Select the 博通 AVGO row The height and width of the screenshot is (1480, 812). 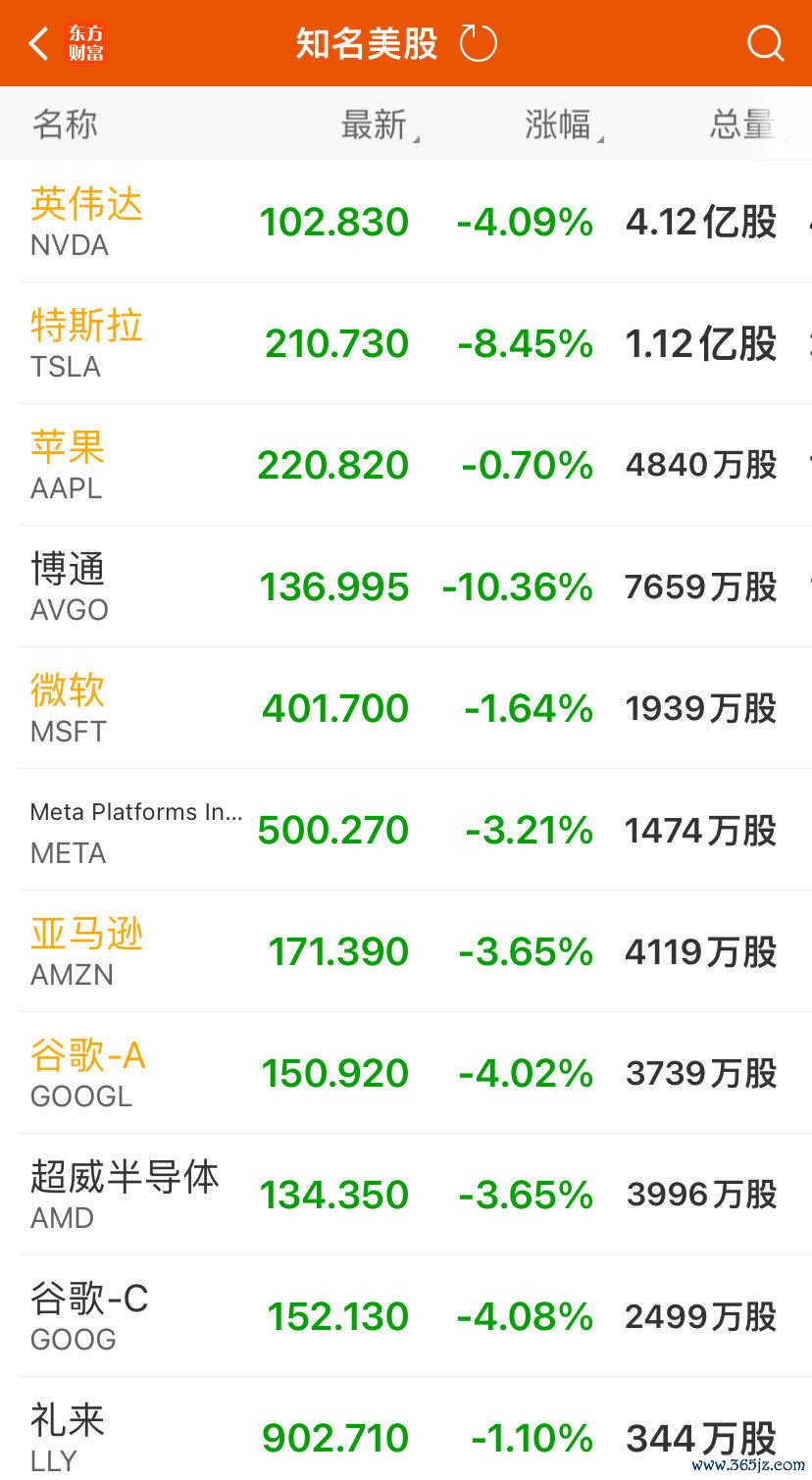406,587
